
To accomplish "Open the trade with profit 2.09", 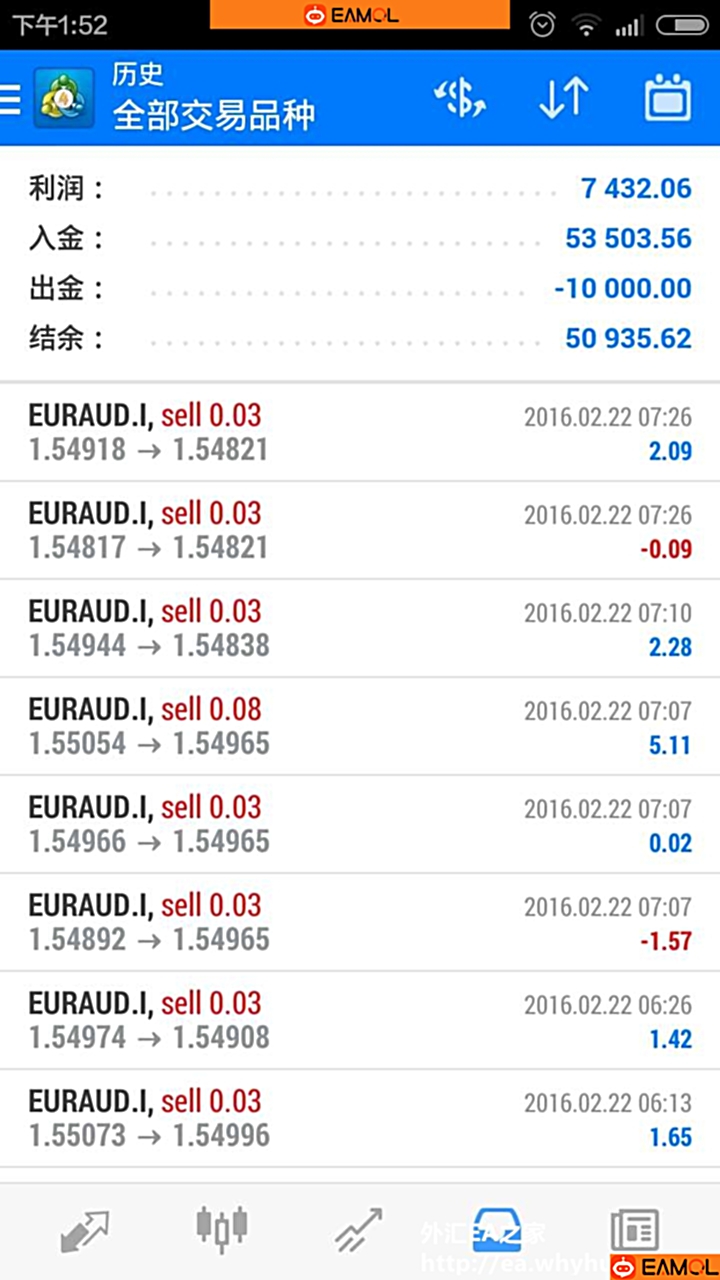I will [x=360, y=433].
